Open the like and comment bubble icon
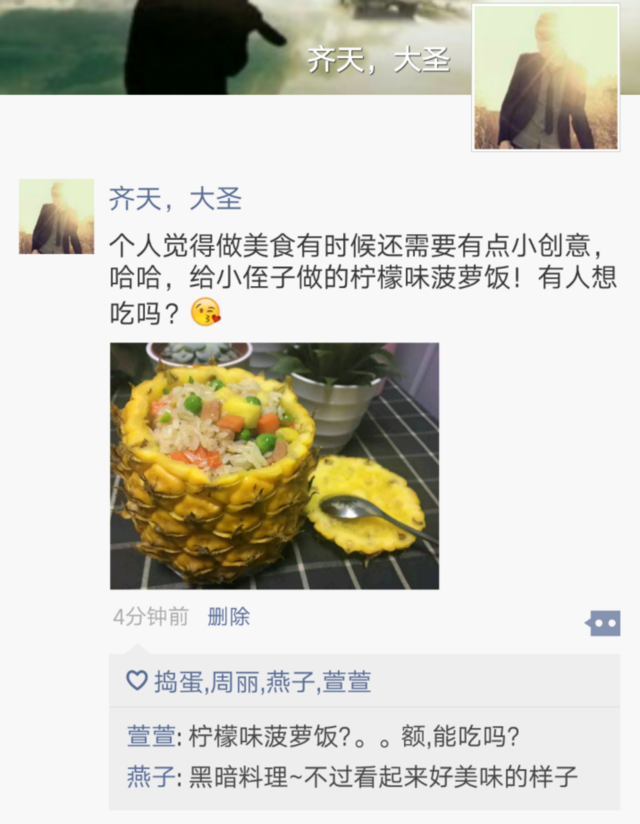 [x=603, y=623]
